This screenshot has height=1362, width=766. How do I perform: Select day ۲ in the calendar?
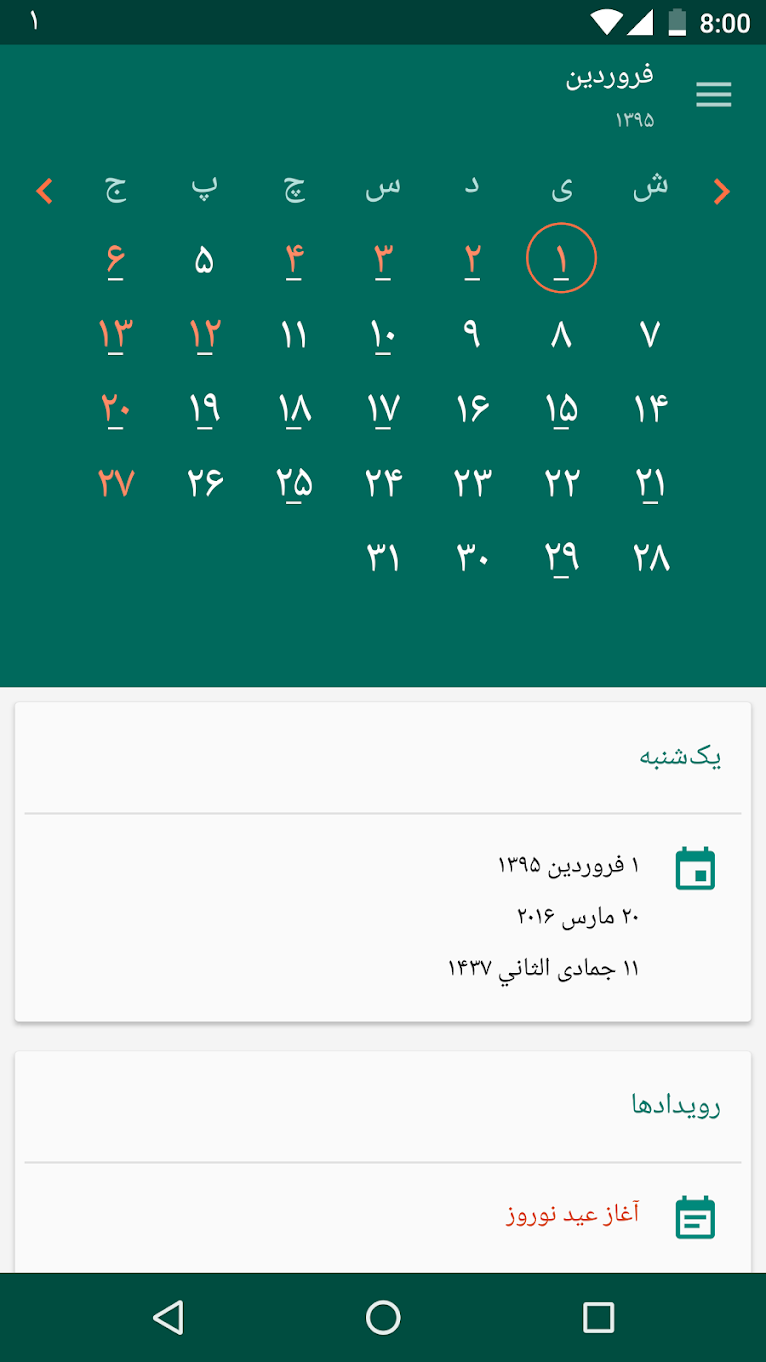point(472,260)
